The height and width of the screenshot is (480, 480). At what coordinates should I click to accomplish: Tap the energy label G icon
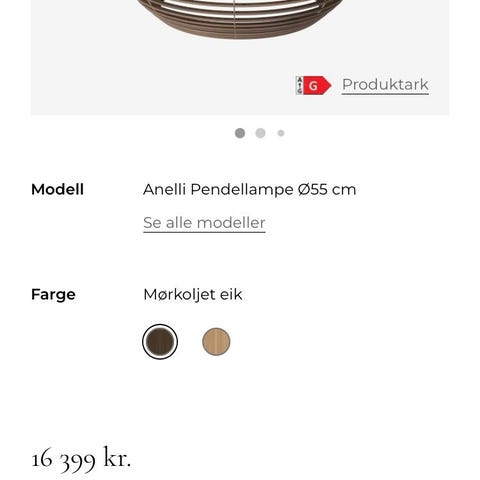tap(313, 85)
